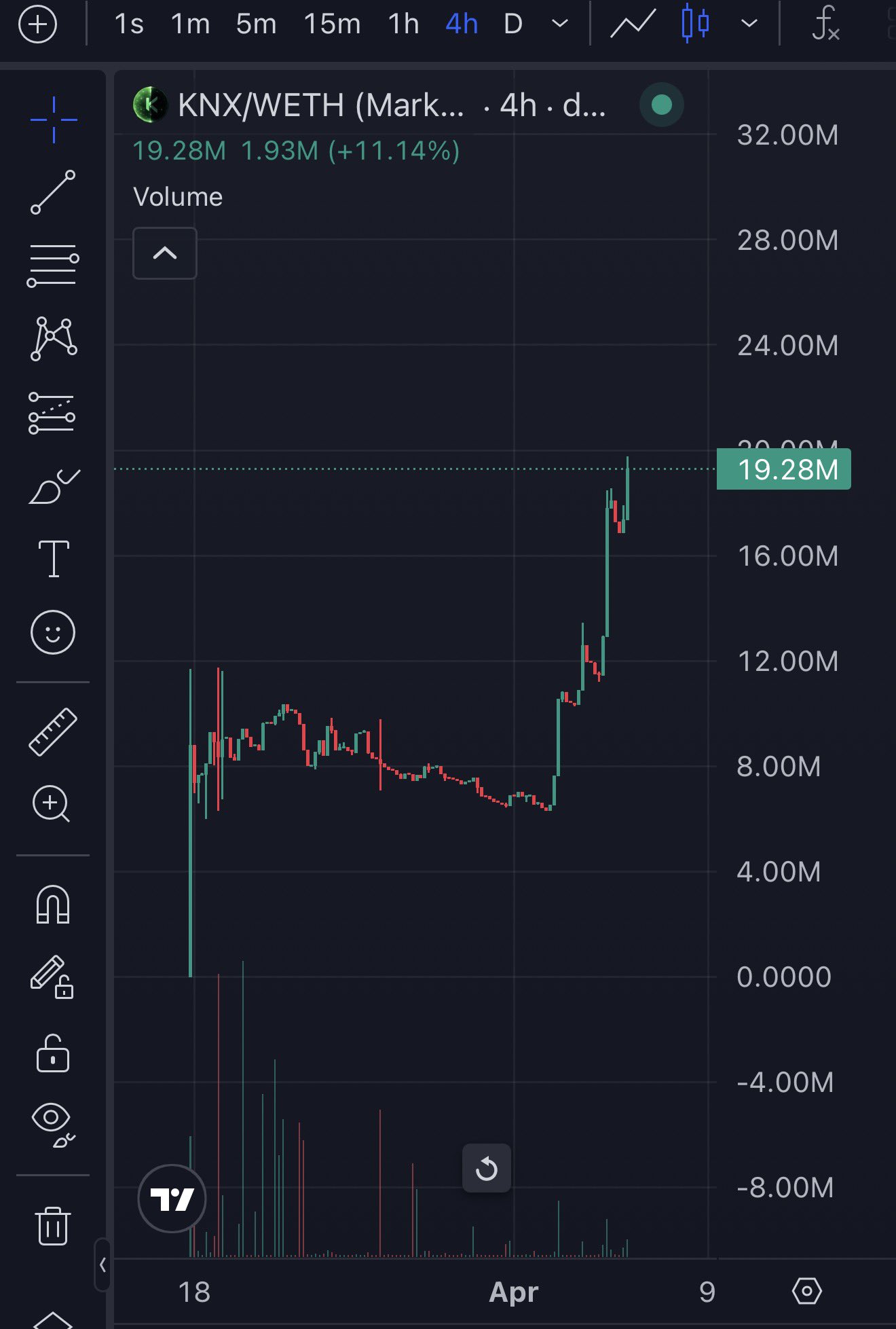Expand the timeframe dropdown arrow

560,24
